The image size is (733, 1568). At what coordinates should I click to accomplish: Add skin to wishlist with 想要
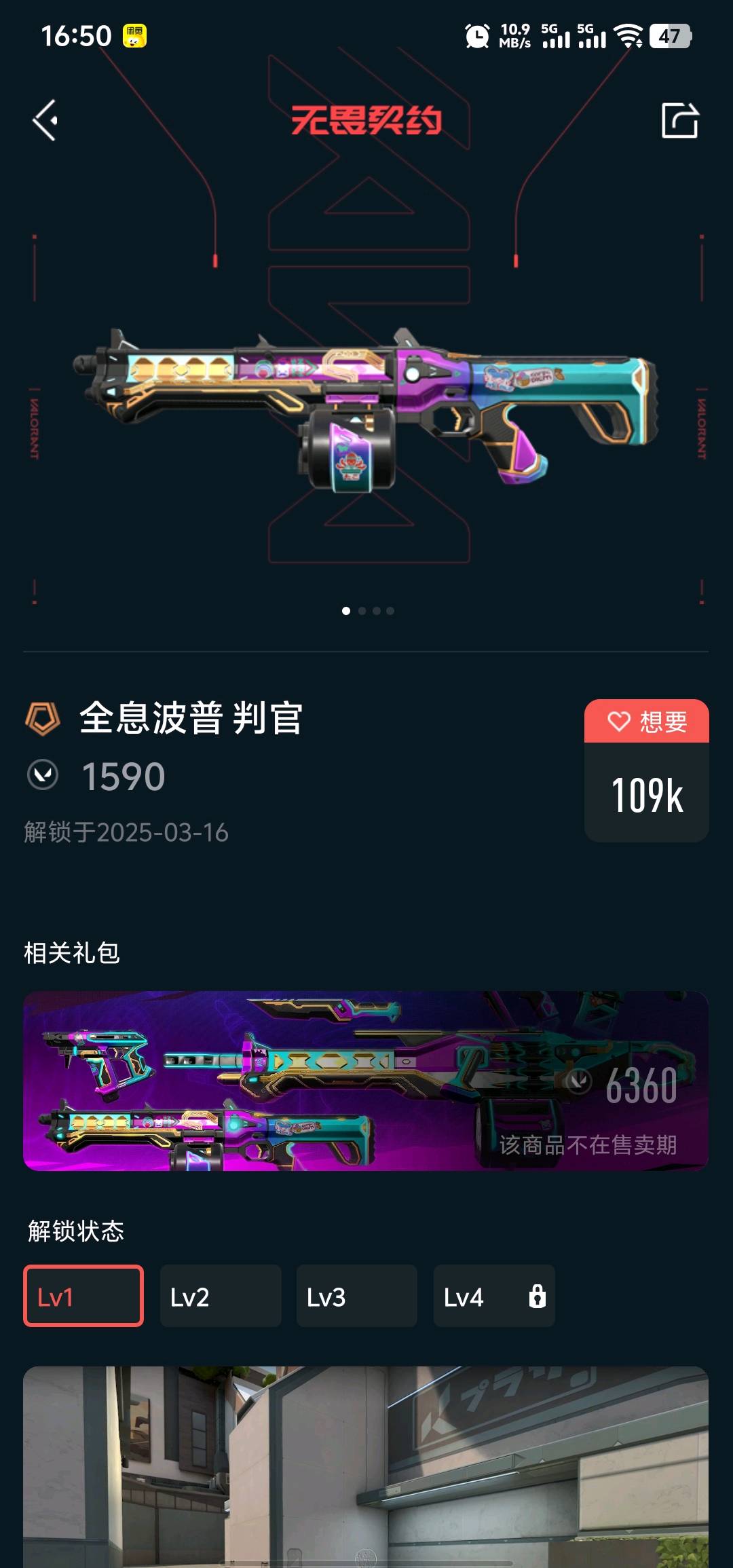coord(646,722)
